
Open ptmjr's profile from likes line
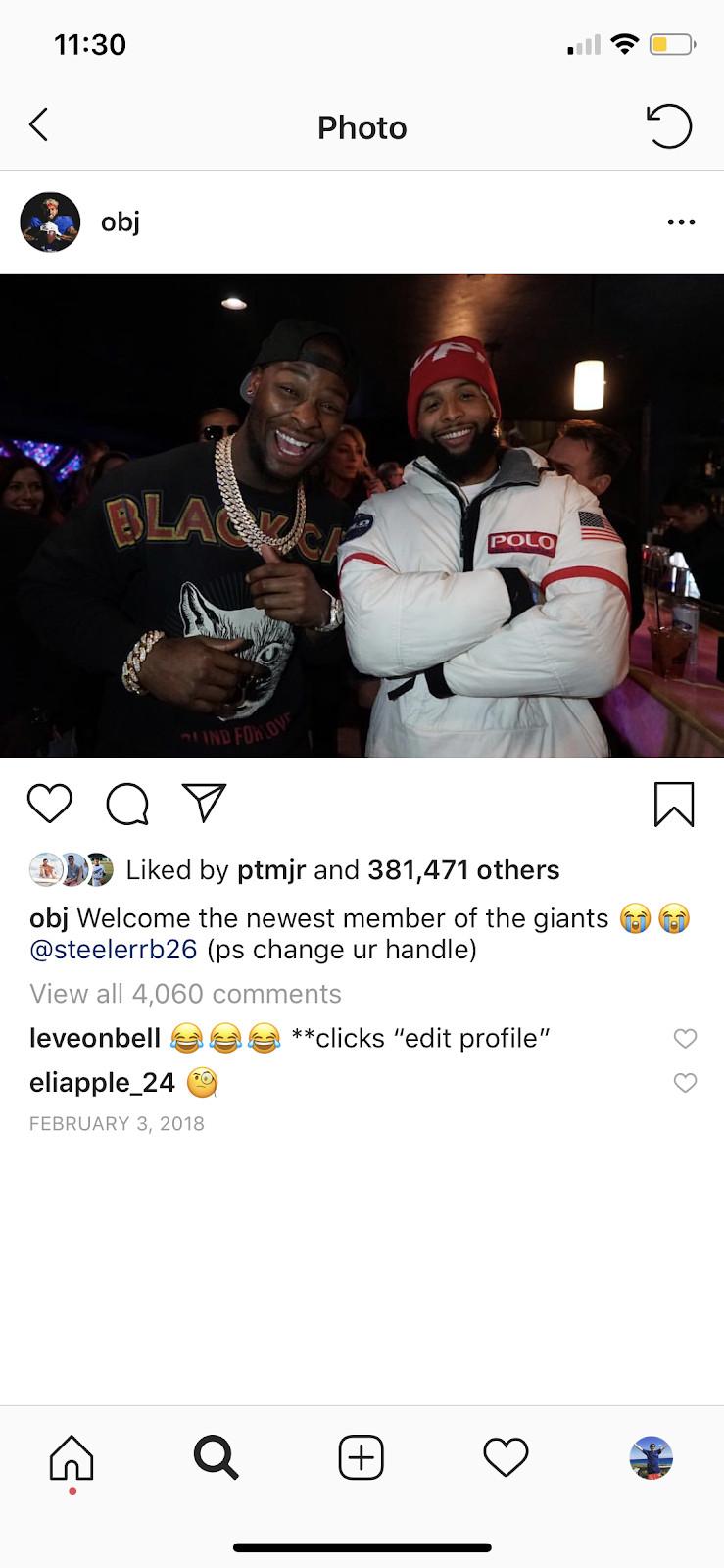point(271,870)
